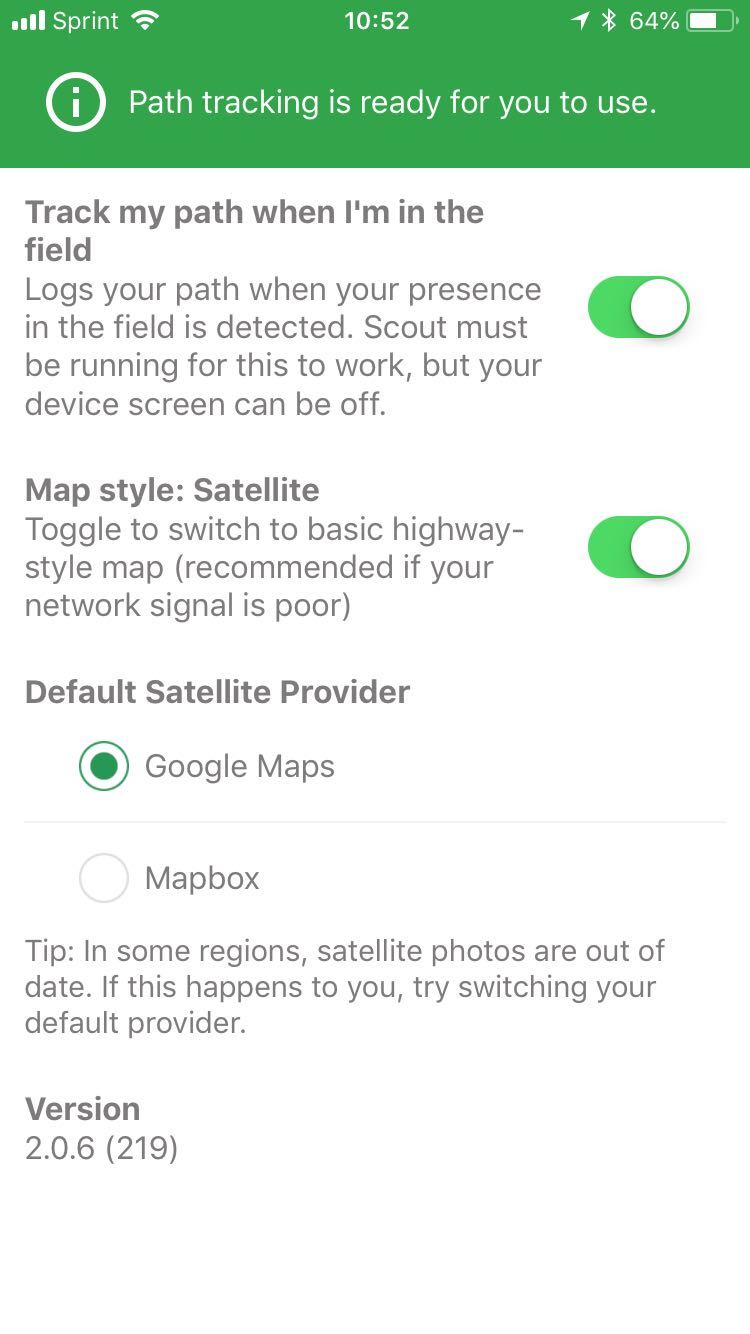Choose Mapbox as default satellite provider
This screenshot has height=1334, width=750.
click(104, 878)
